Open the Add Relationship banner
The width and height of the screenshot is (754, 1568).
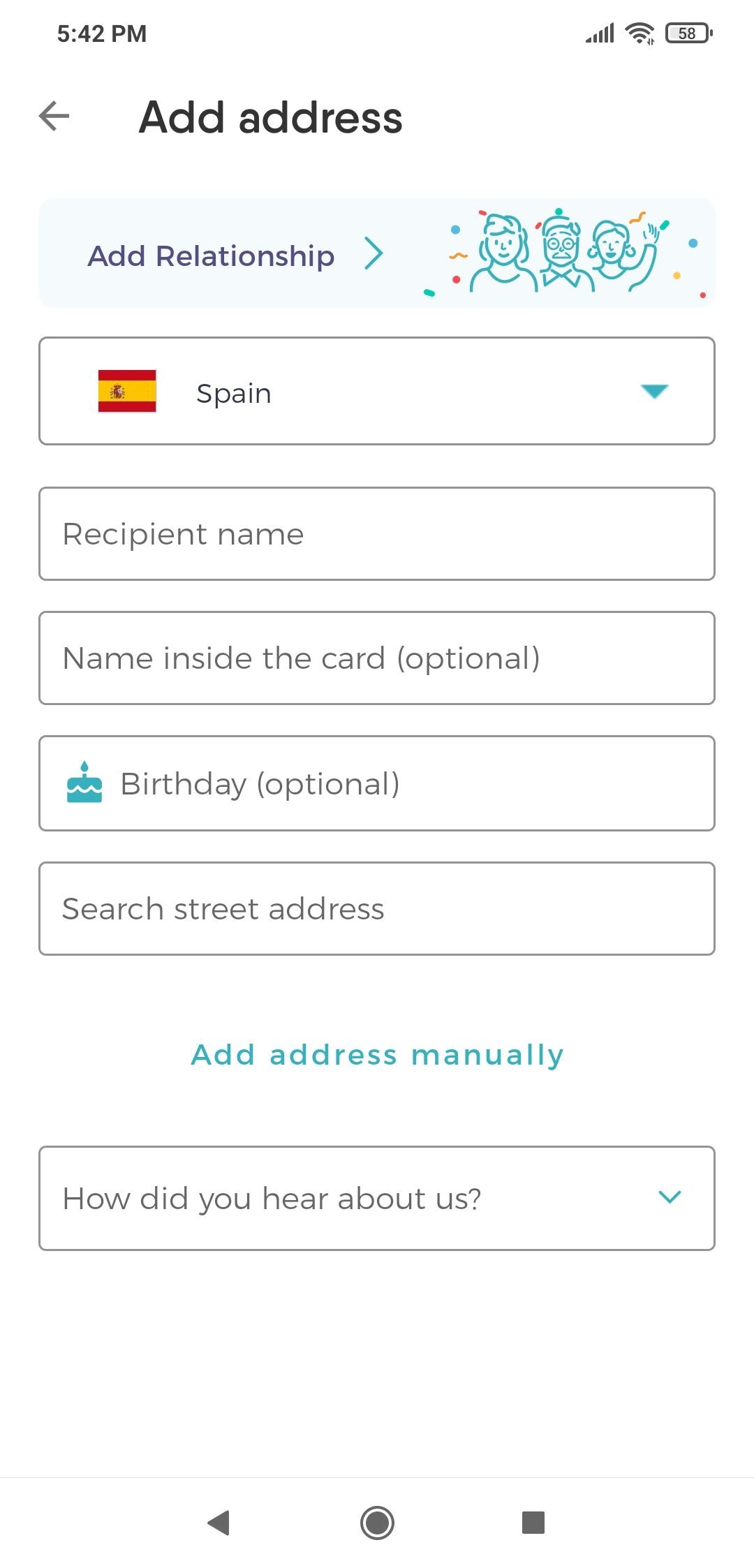377,253
